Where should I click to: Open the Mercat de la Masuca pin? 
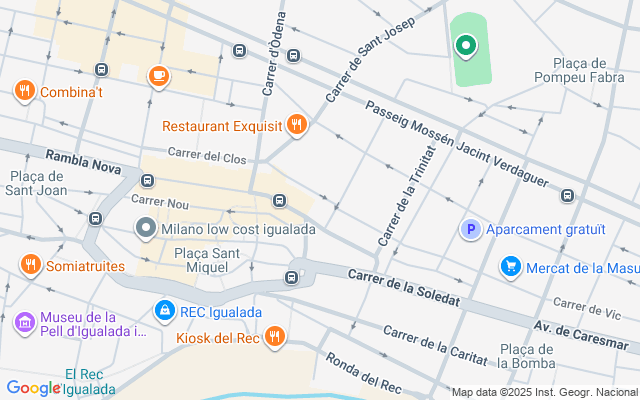[511, 267]
